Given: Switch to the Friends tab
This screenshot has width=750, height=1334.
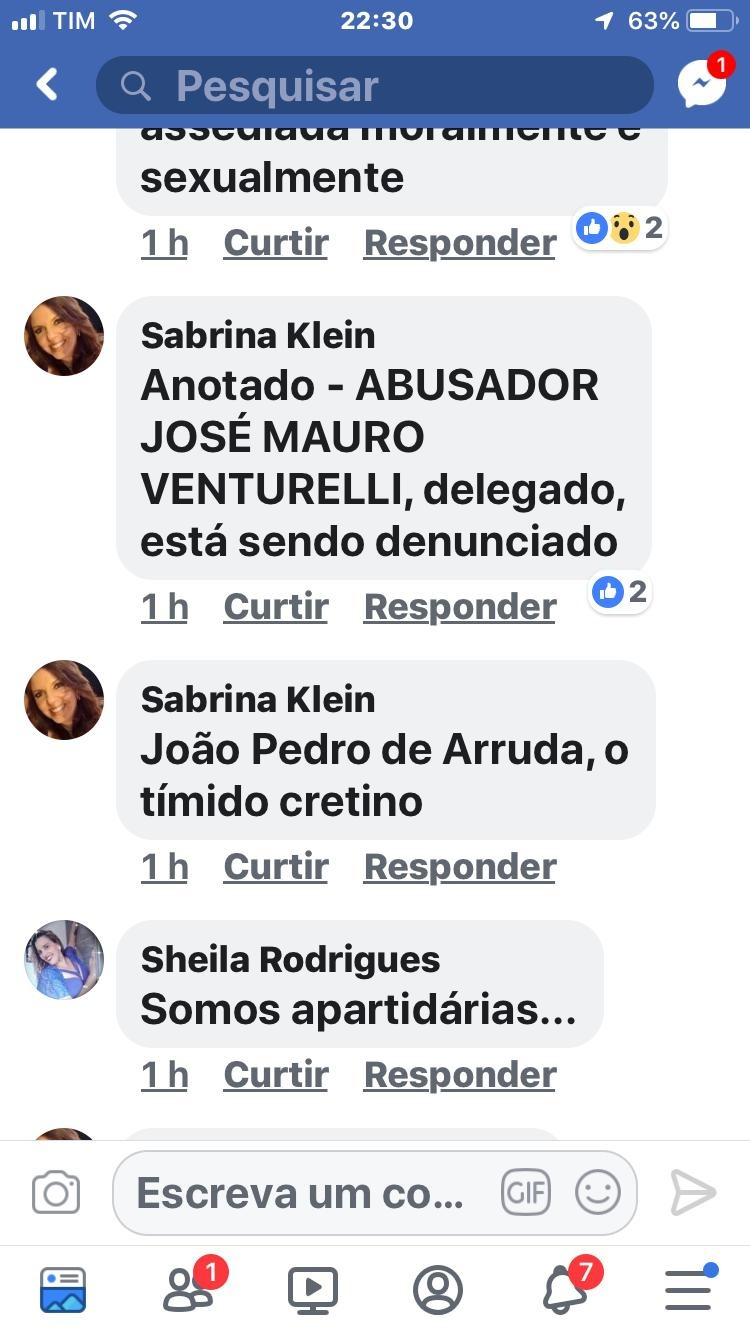Looking at the screenshot, I should pyautogui.click(x=188, y=1290).
